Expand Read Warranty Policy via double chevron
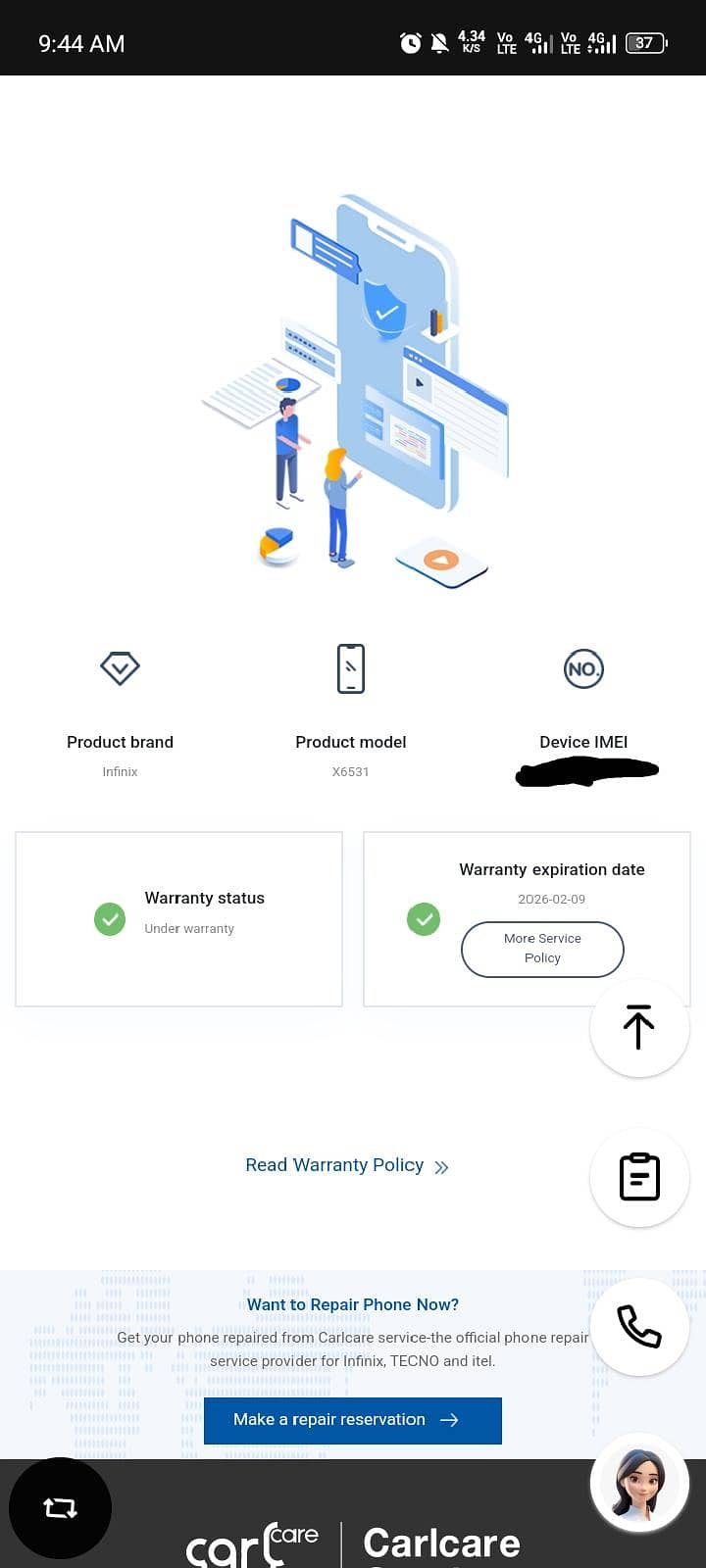The height and width of the screenshot is (1568, 706). pyautogui.click(x=441, y=1166)
